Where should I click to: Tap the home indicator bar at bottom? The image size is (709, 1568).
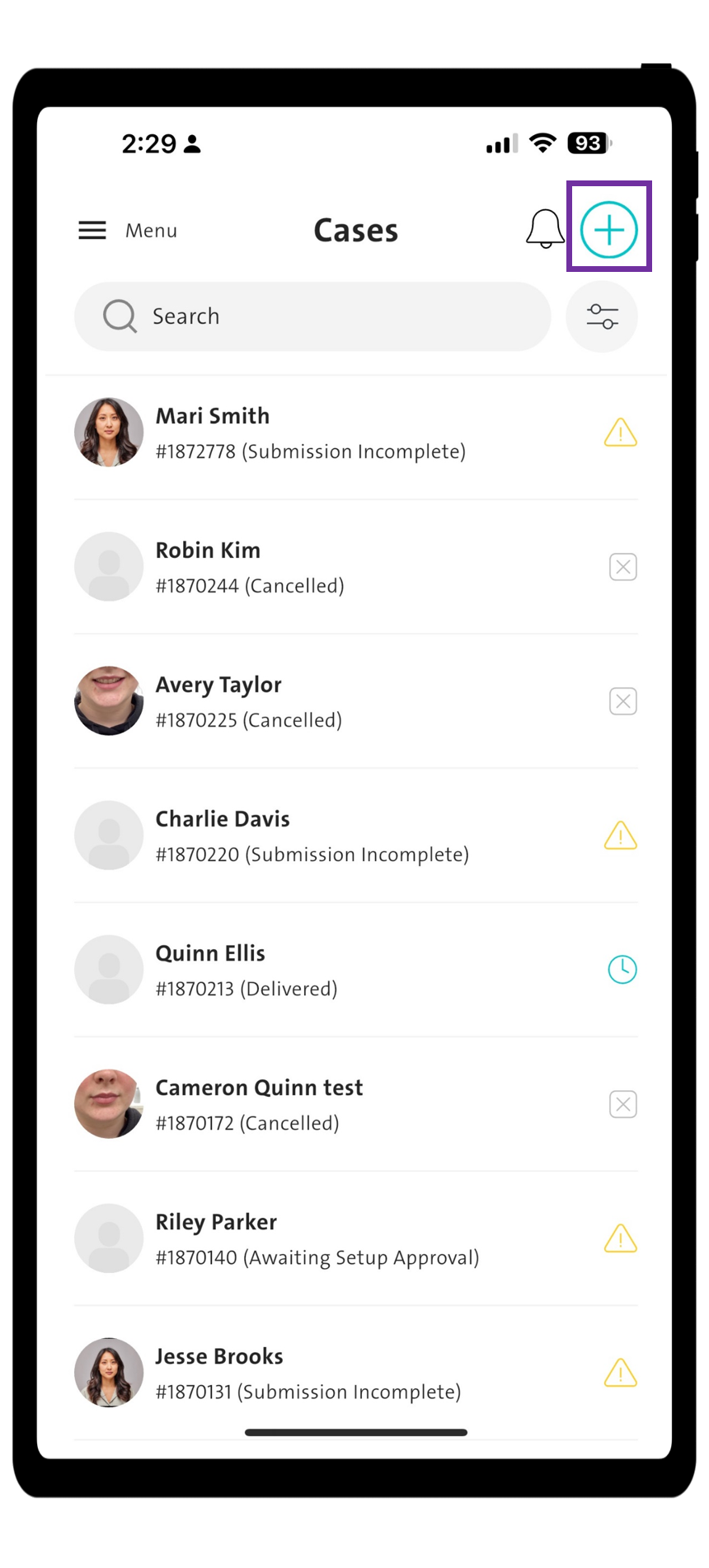pos(354,1431)
